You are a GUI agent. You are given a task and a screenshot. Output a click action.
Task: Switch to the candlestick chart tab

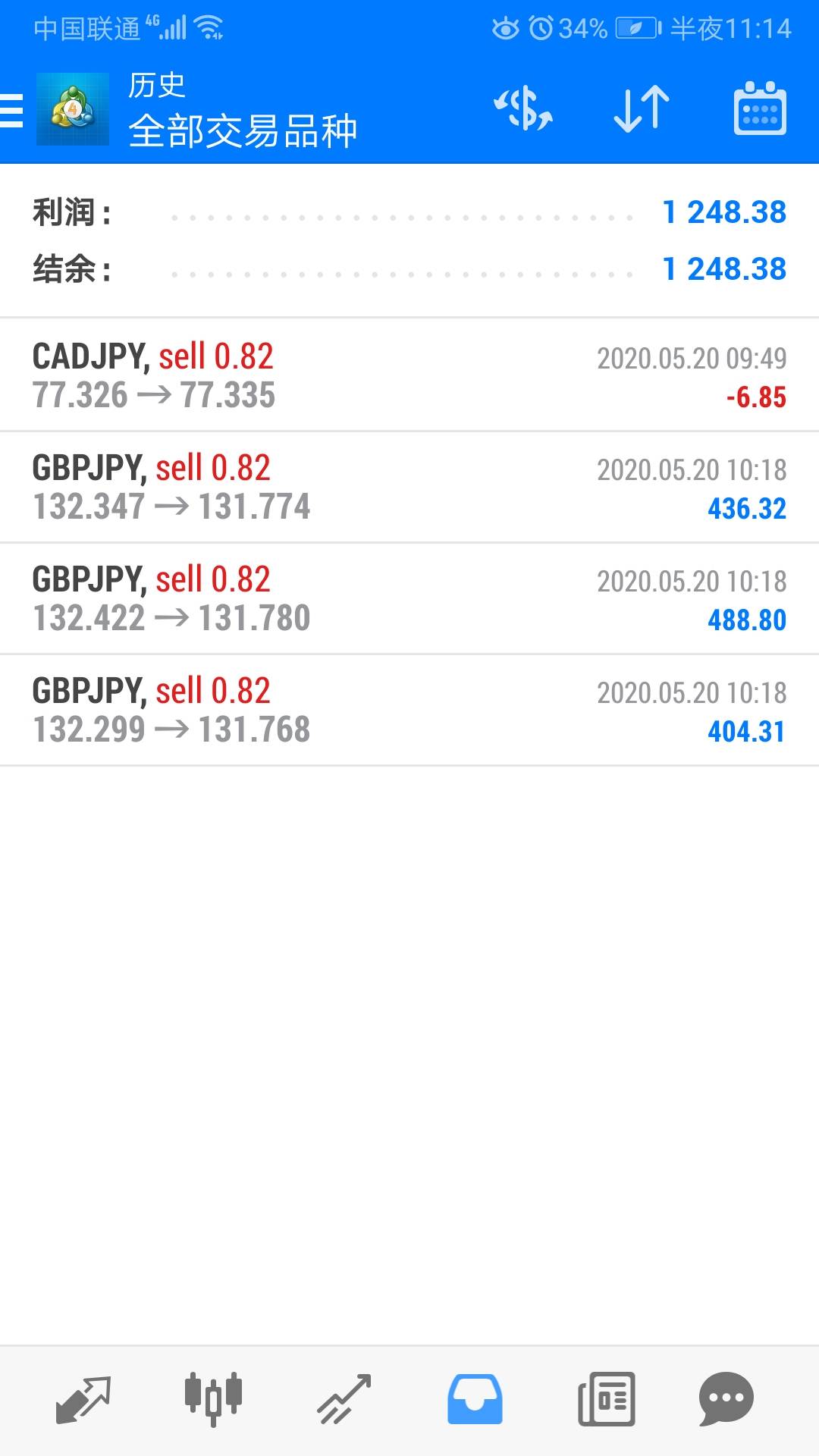pos(213,1399)
